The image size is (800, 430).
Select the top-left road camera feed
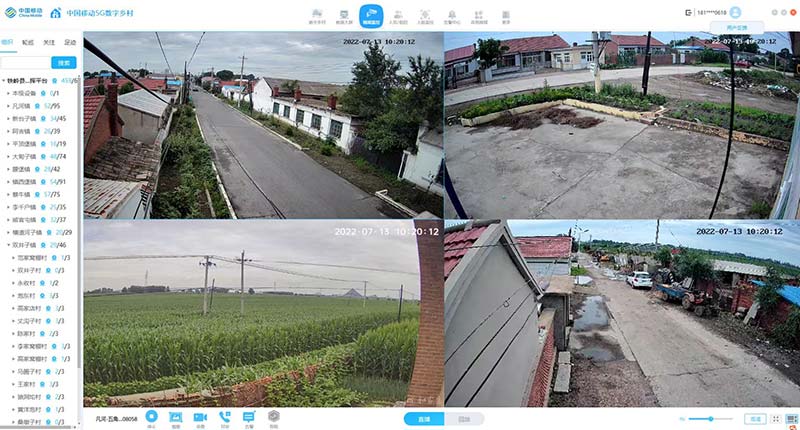(263, 126)
